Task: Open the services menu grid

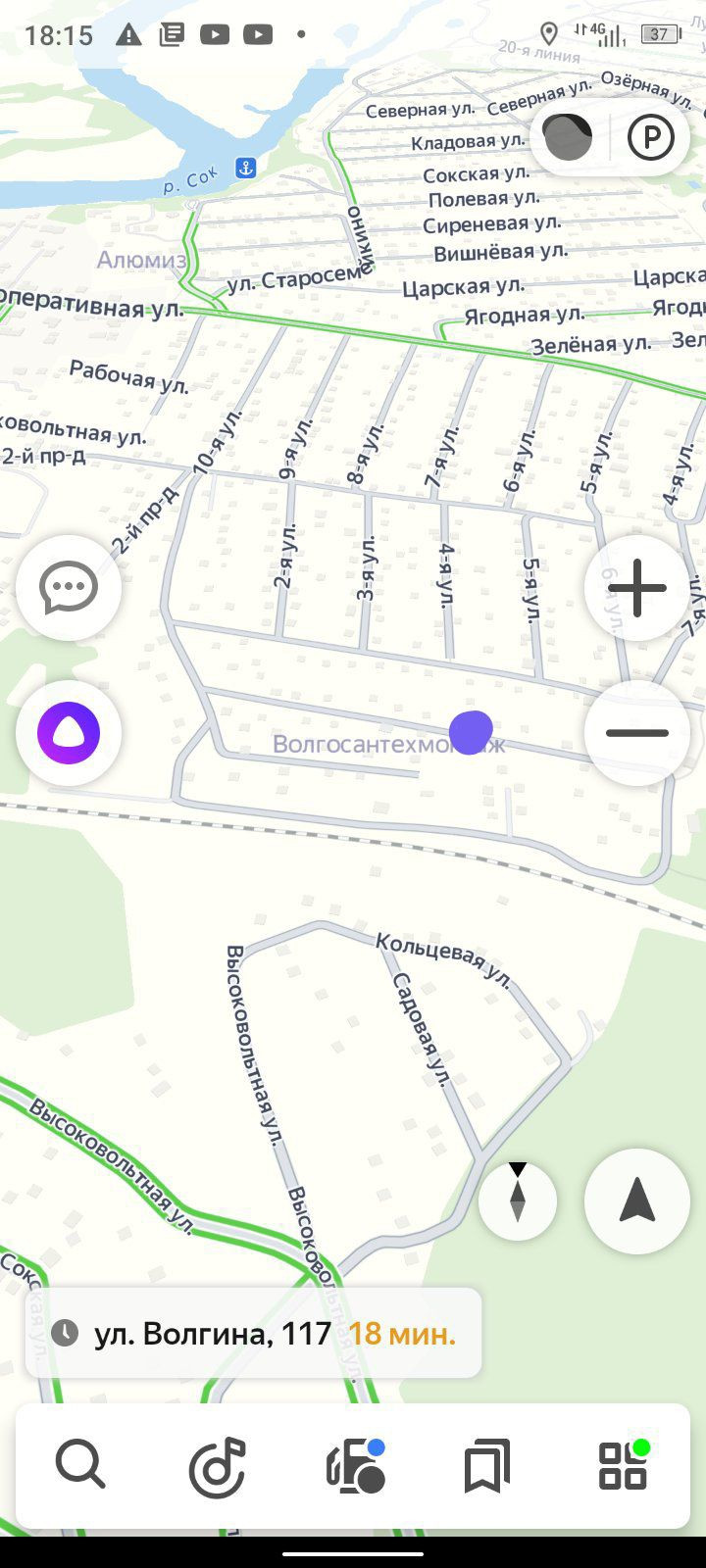Action: pyautogui.click(x=624, y=1466)
